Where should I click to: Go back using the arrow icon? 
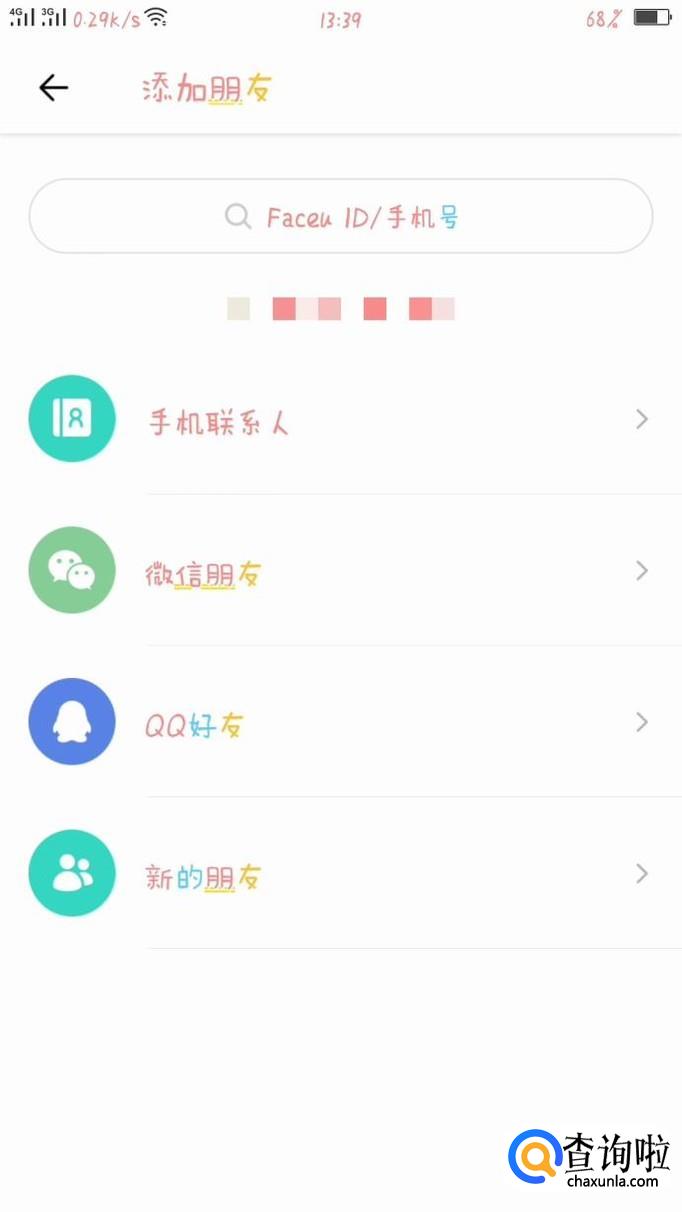point(53,88)
